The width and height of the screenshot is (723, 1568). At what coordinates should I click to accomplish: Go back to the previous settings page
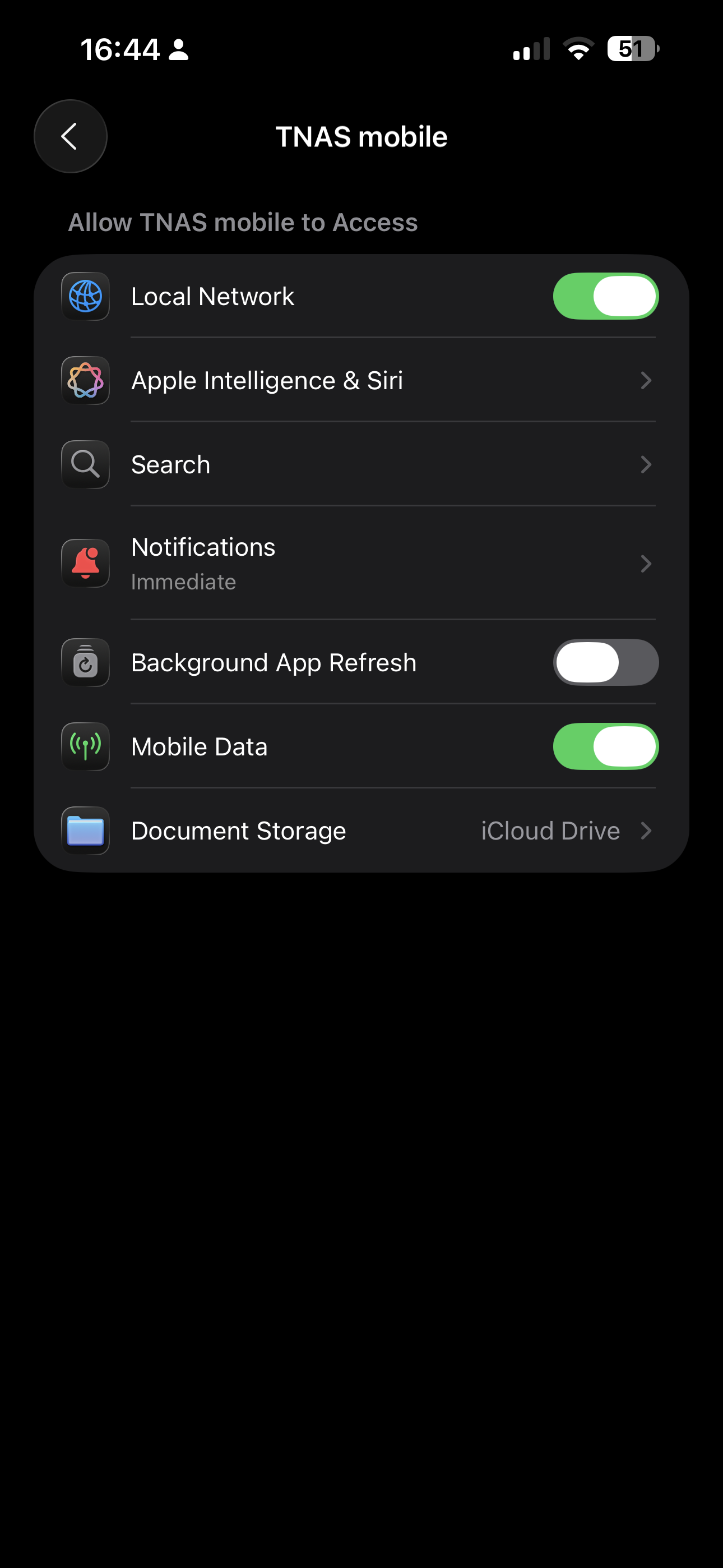coord(70,136)
